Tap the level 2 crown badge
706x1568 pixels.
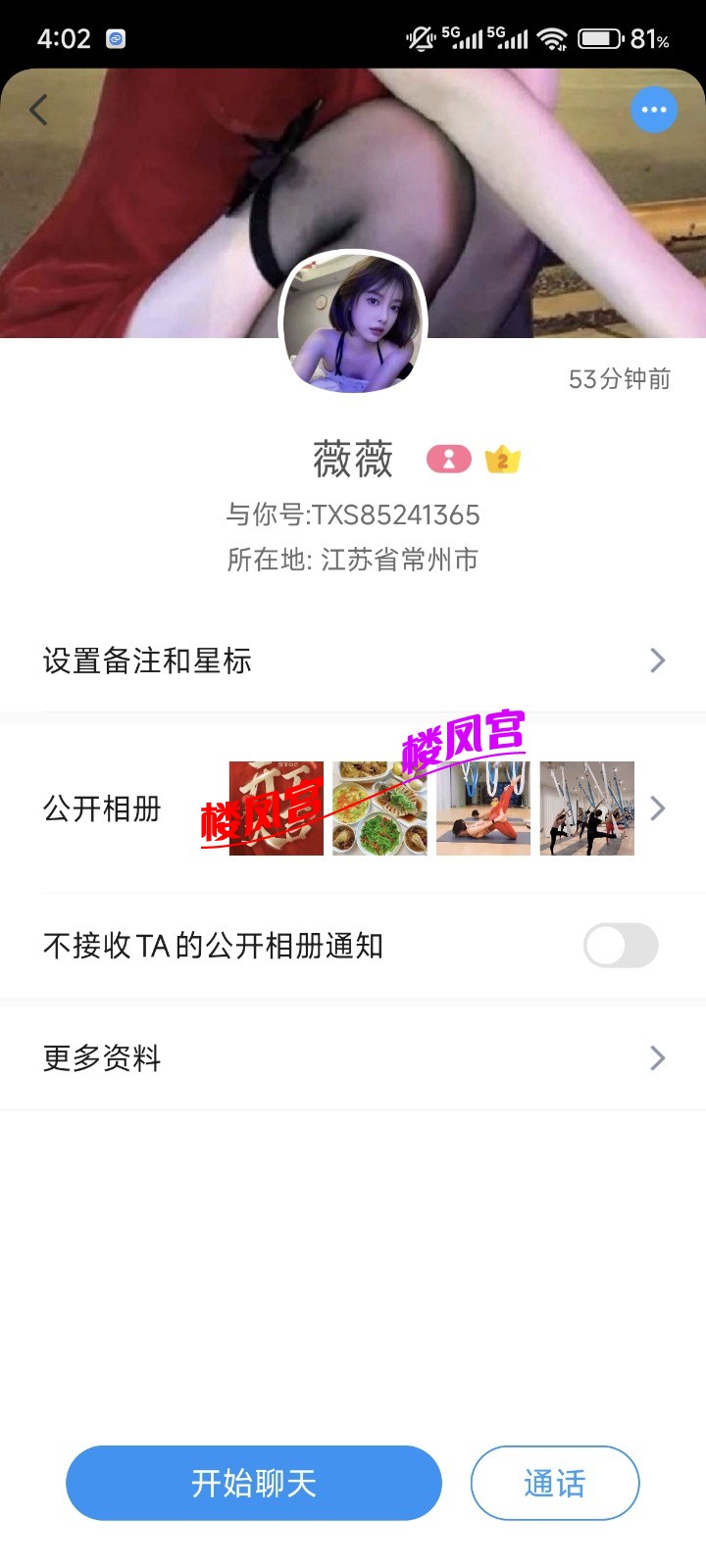click(x=503, y=460)
